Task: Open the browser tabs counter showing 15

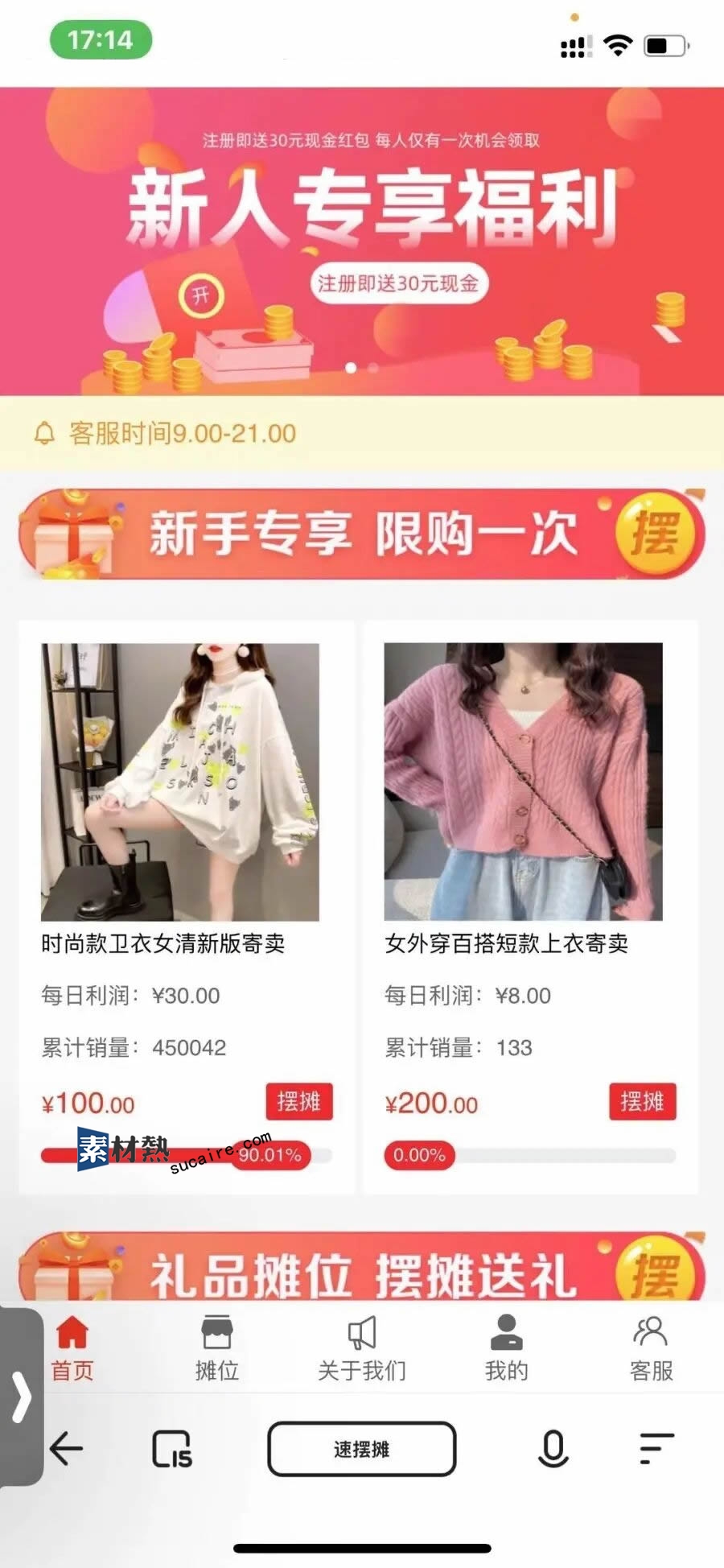Action: [172, 1449]
